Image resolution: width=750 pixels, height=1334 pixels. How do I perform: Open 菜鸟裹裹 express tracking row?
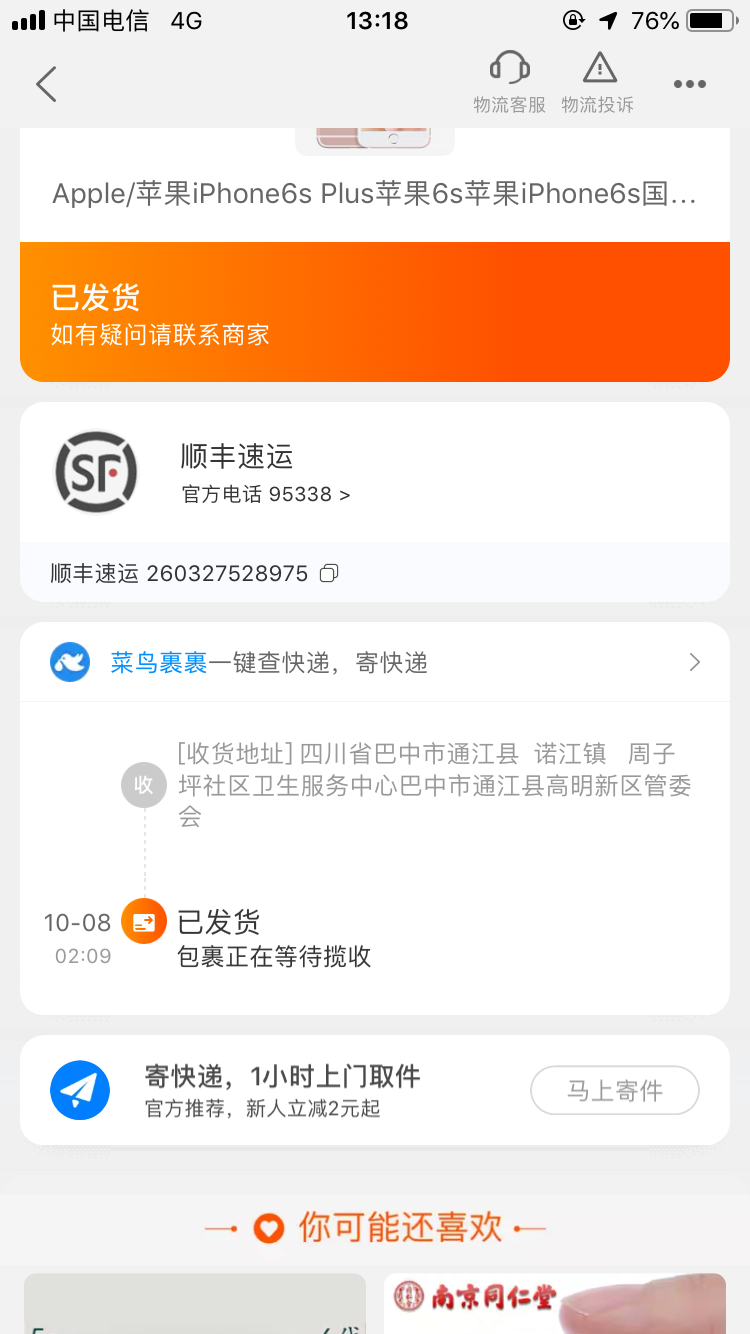coord(375,662)
